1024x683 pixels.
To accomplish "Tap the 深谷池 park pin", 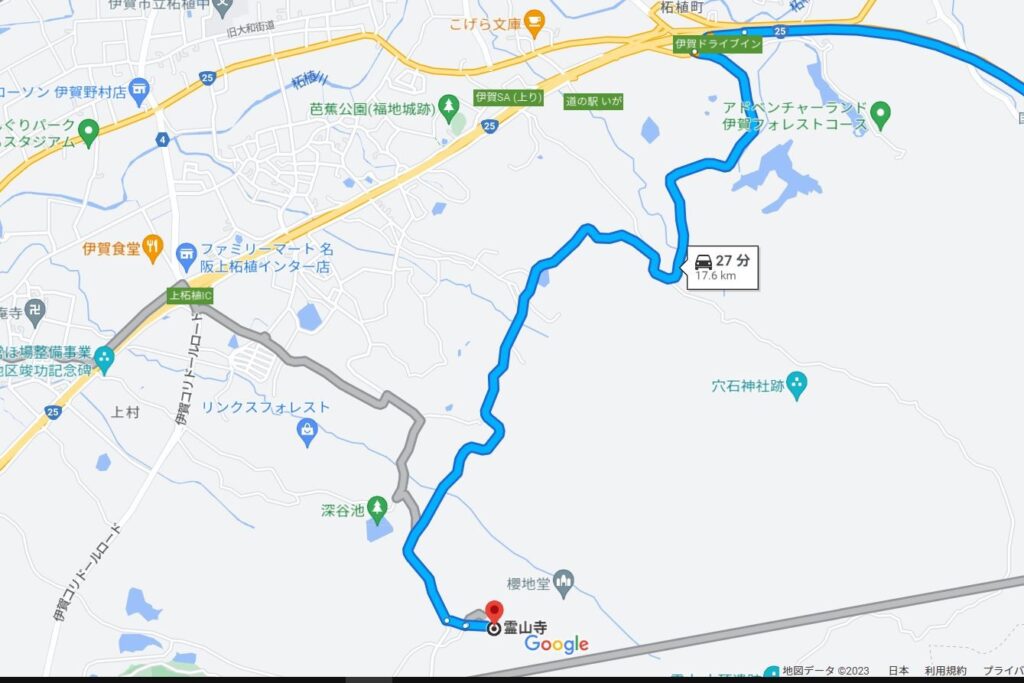I will point(377,505).
